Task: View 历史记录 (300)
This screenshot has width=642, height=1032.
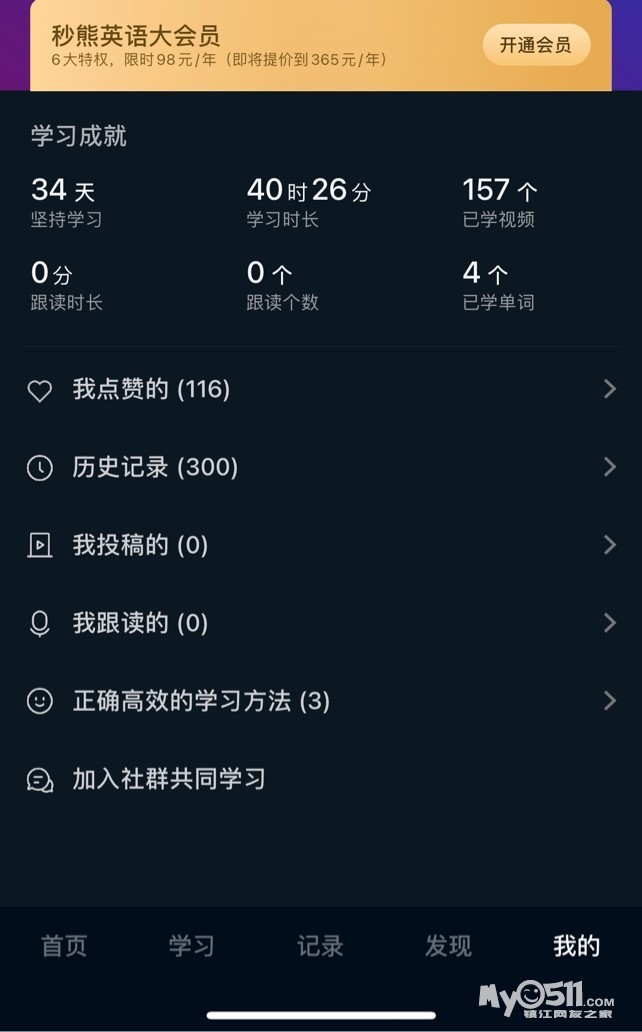Action: 320,467
